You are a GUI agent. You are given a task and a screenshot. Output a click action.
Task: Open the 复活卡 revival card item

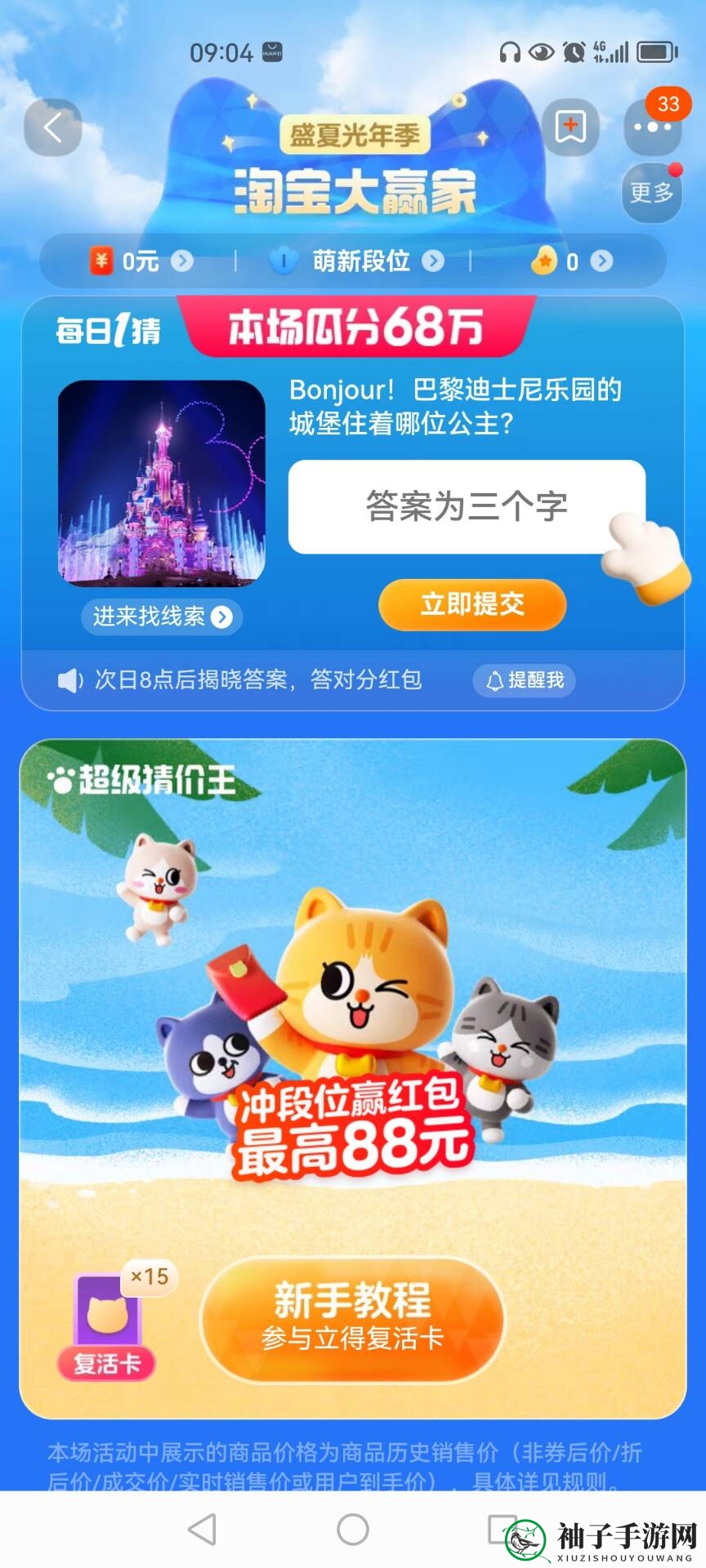pos(107,1325)
